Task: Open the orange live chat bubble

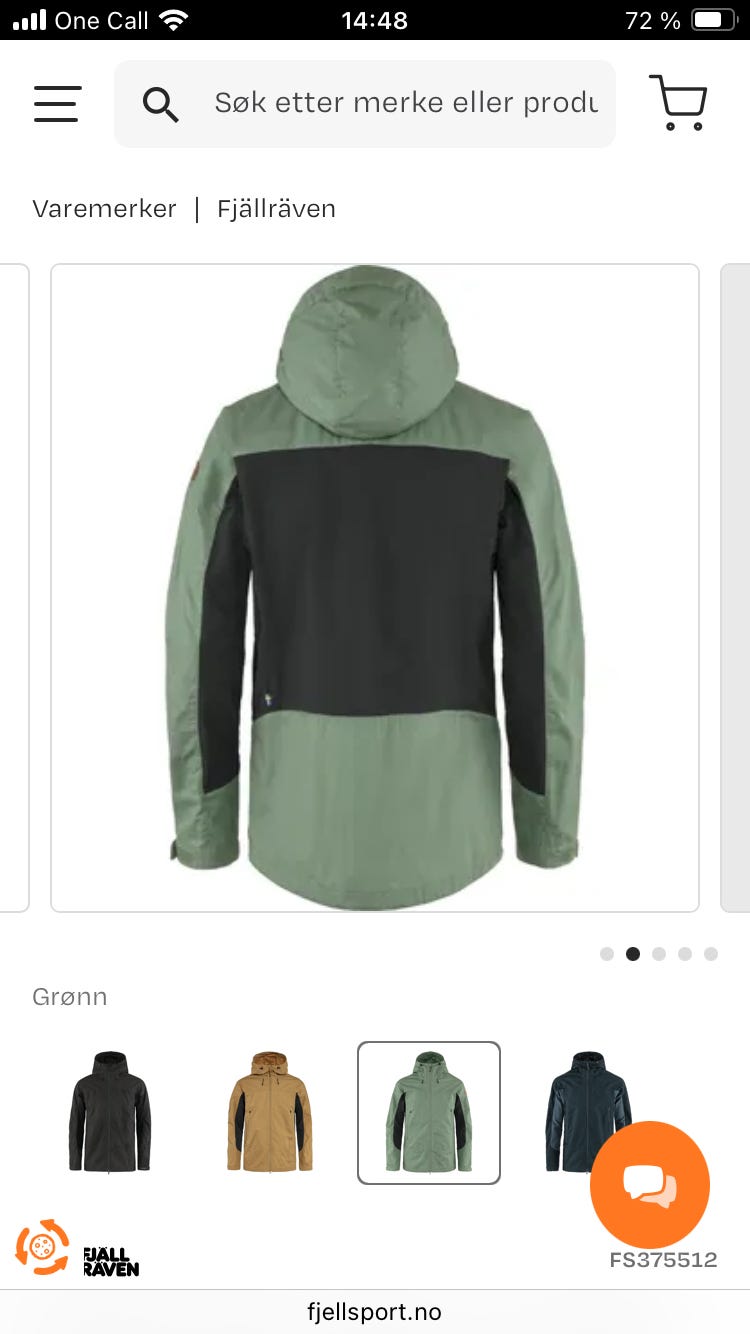Action: (x=650, y=1184)
